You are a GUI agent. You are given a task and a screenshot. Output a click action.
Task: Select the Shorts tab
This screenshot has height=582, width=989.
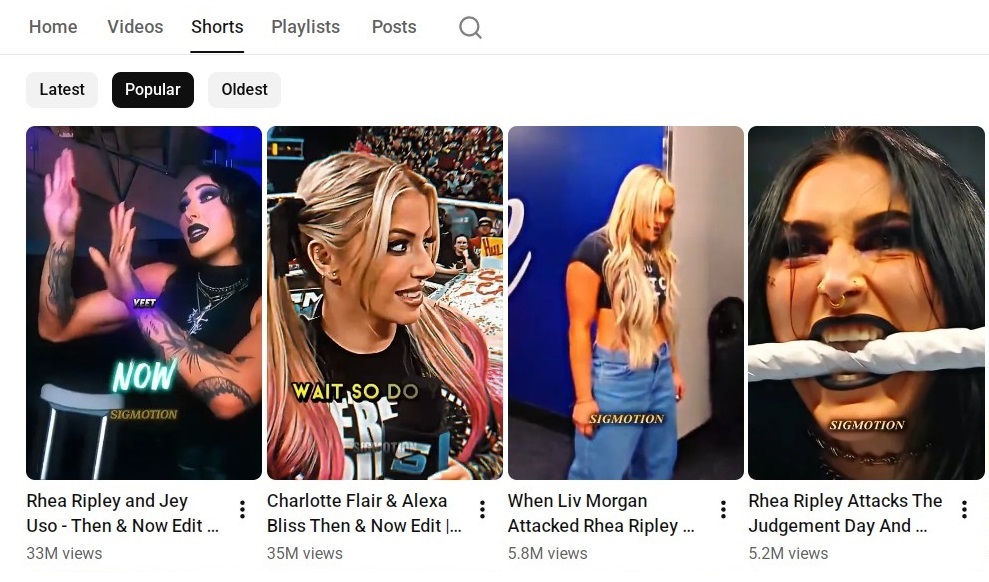[217, 27]
